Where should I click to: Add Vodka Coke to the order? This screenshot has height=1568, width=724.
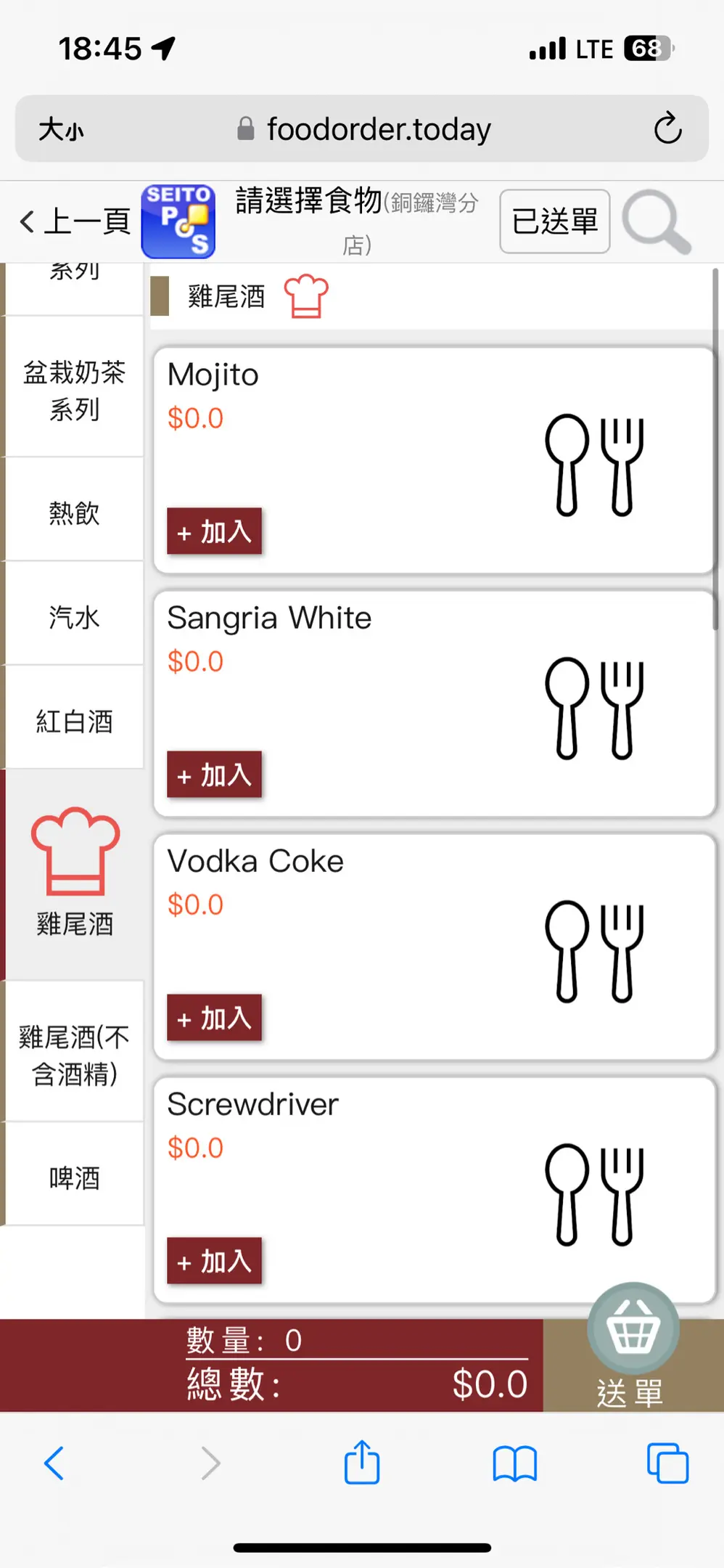point(214,1018)
